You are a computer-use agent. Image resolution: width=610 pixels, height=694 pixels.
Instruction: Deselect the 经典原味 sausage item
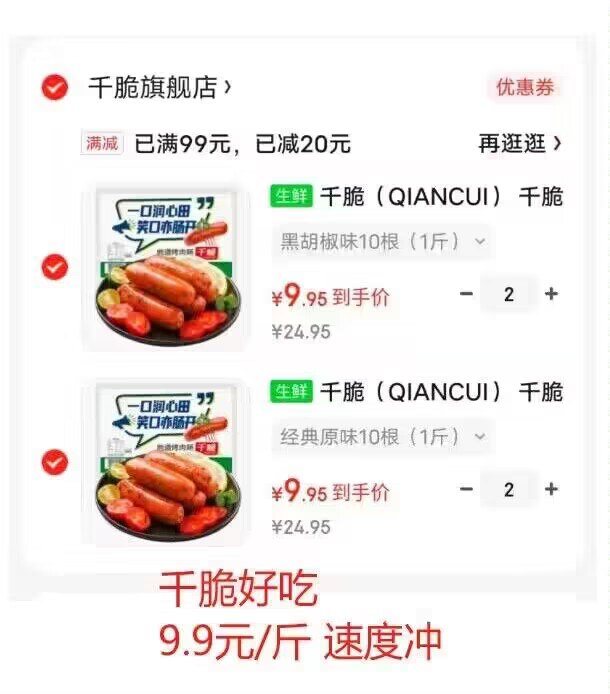click(x=54, y=462)
